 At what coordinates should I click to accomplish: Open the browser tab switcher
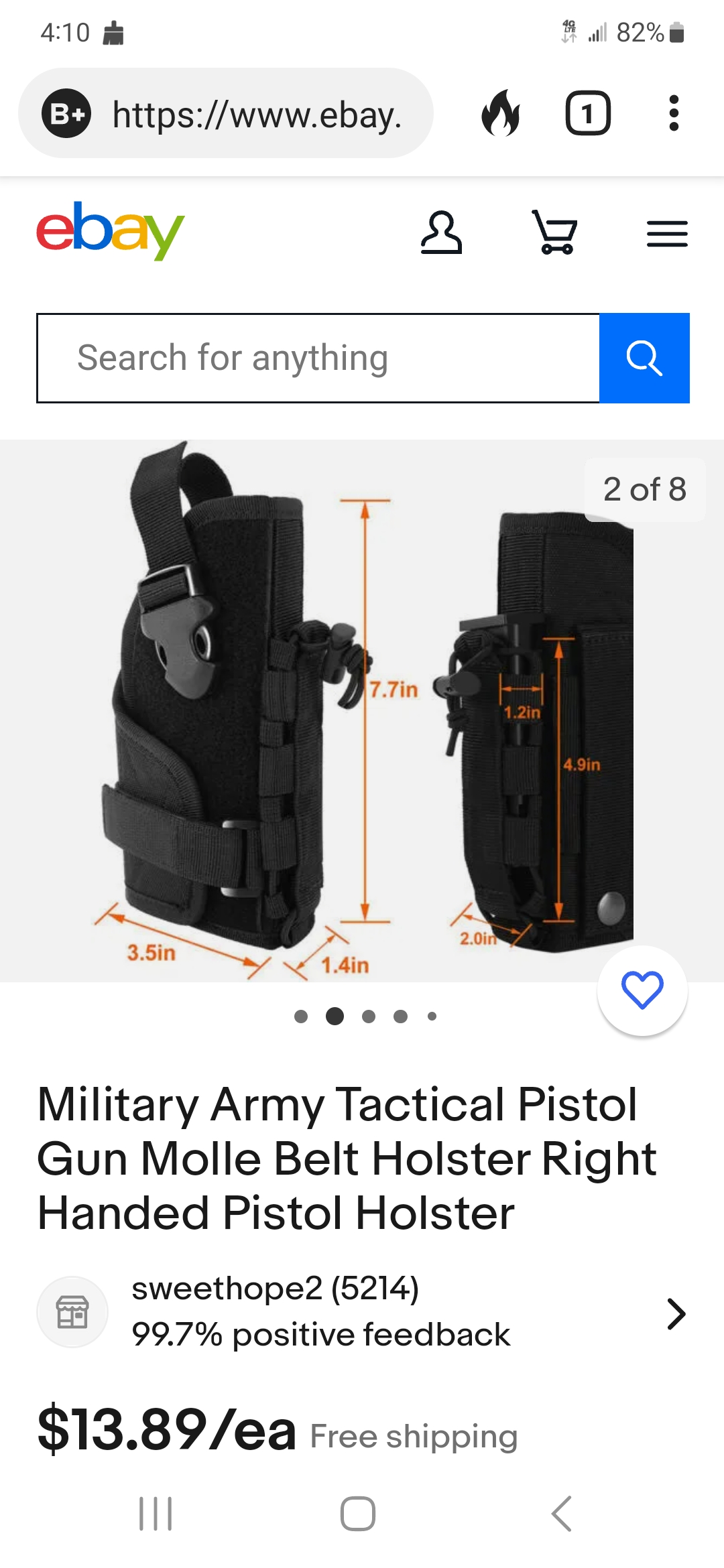tap(588, 113)
